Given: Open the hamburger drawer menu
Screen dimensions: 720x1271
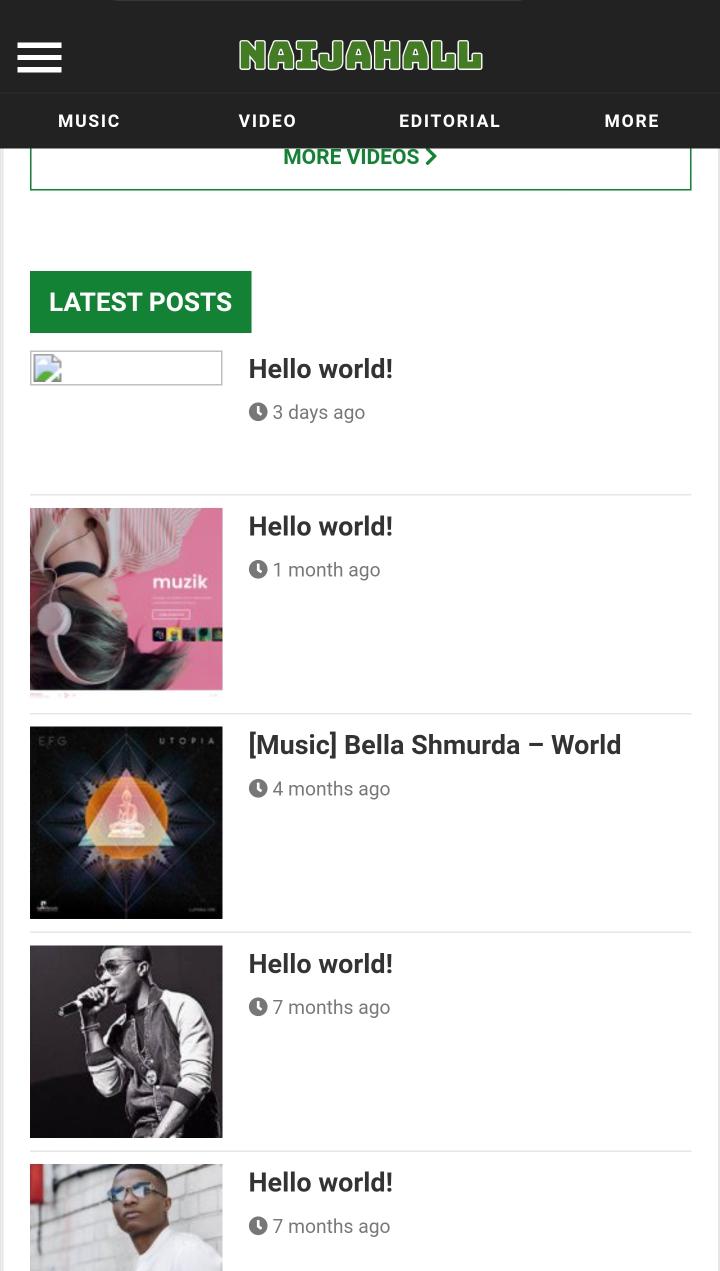Looking at the screenshot, I should pyautogui.click(x=39, y=57).
